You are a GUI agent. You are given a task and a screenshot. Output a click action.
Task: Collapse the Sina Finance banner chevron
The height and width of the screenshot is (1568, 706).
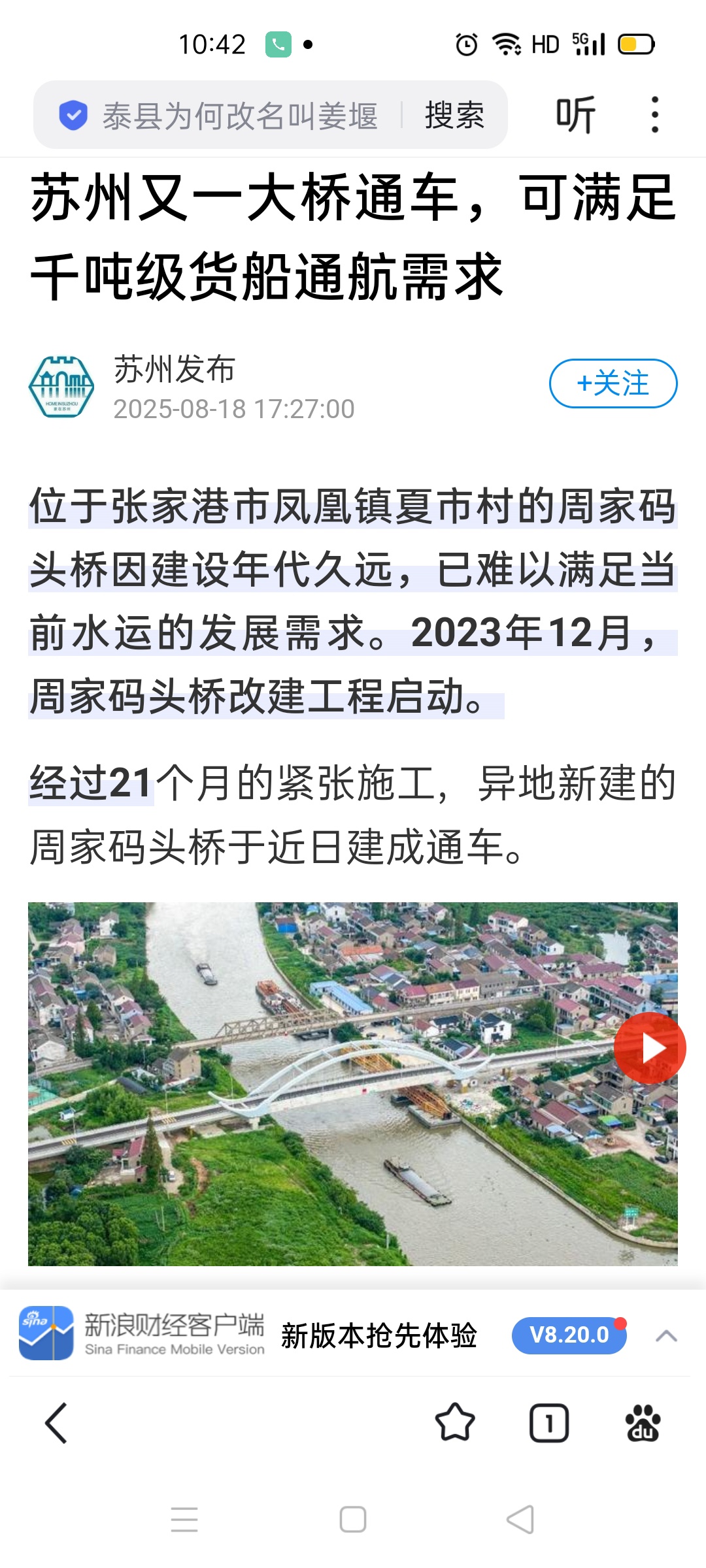[665, 1335]
